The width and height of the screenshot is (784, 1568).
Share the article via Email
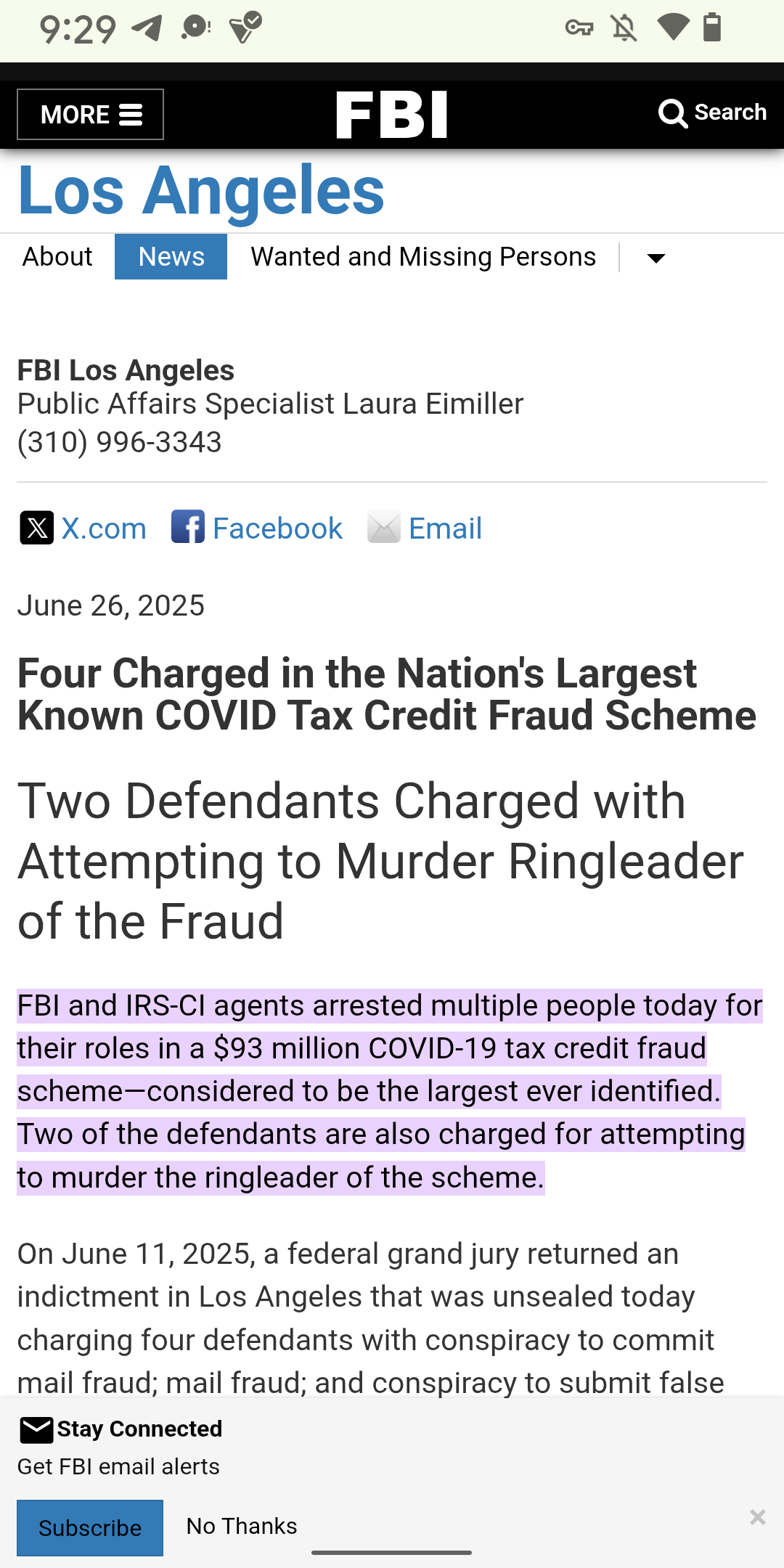[425, 528]
